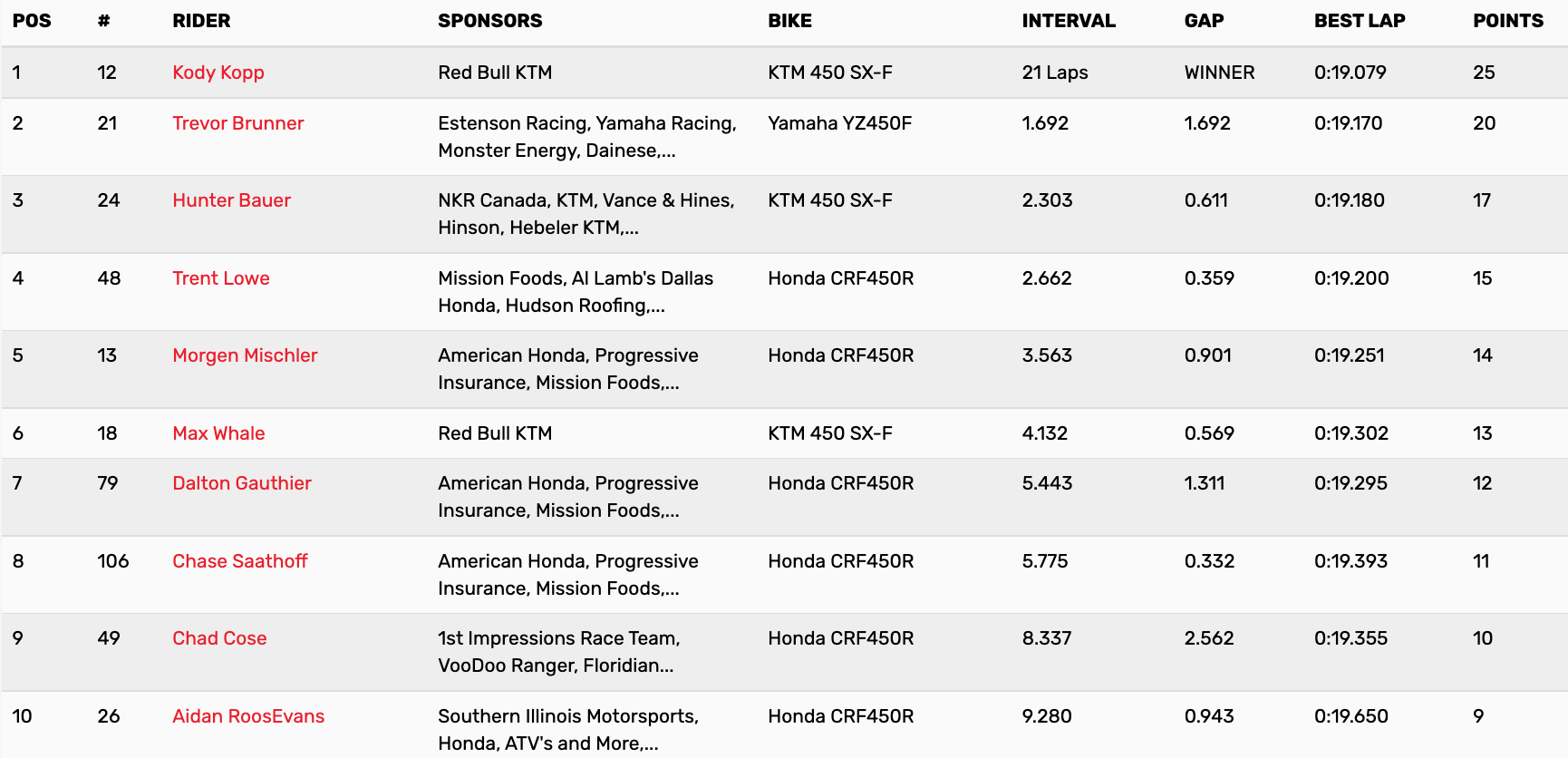The height and width of the screenshot is (758, 1568).
Task: Open Aidan RoosEvans's rider page
Action: point(248,716)
